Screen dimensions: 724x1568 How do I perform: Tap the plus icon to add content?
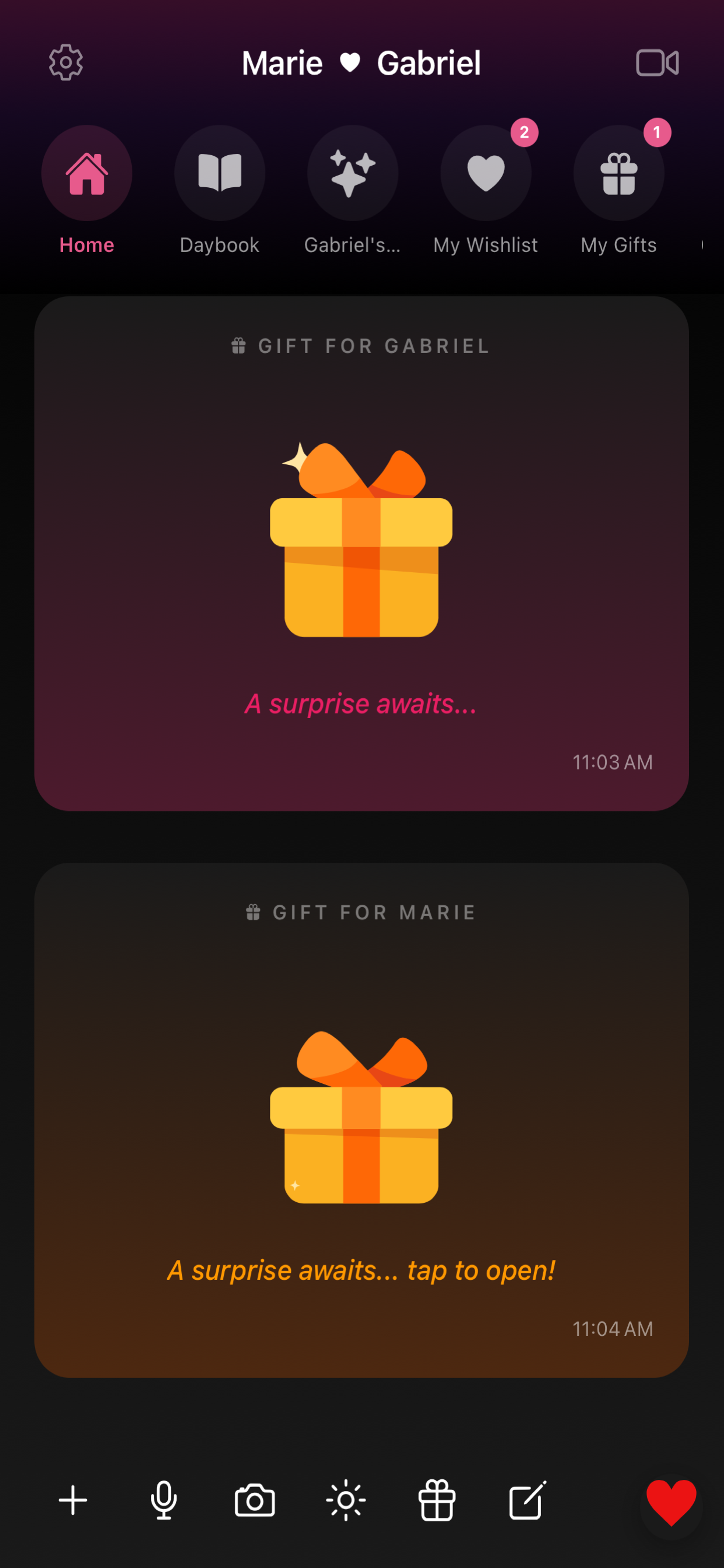point(72,1499)
